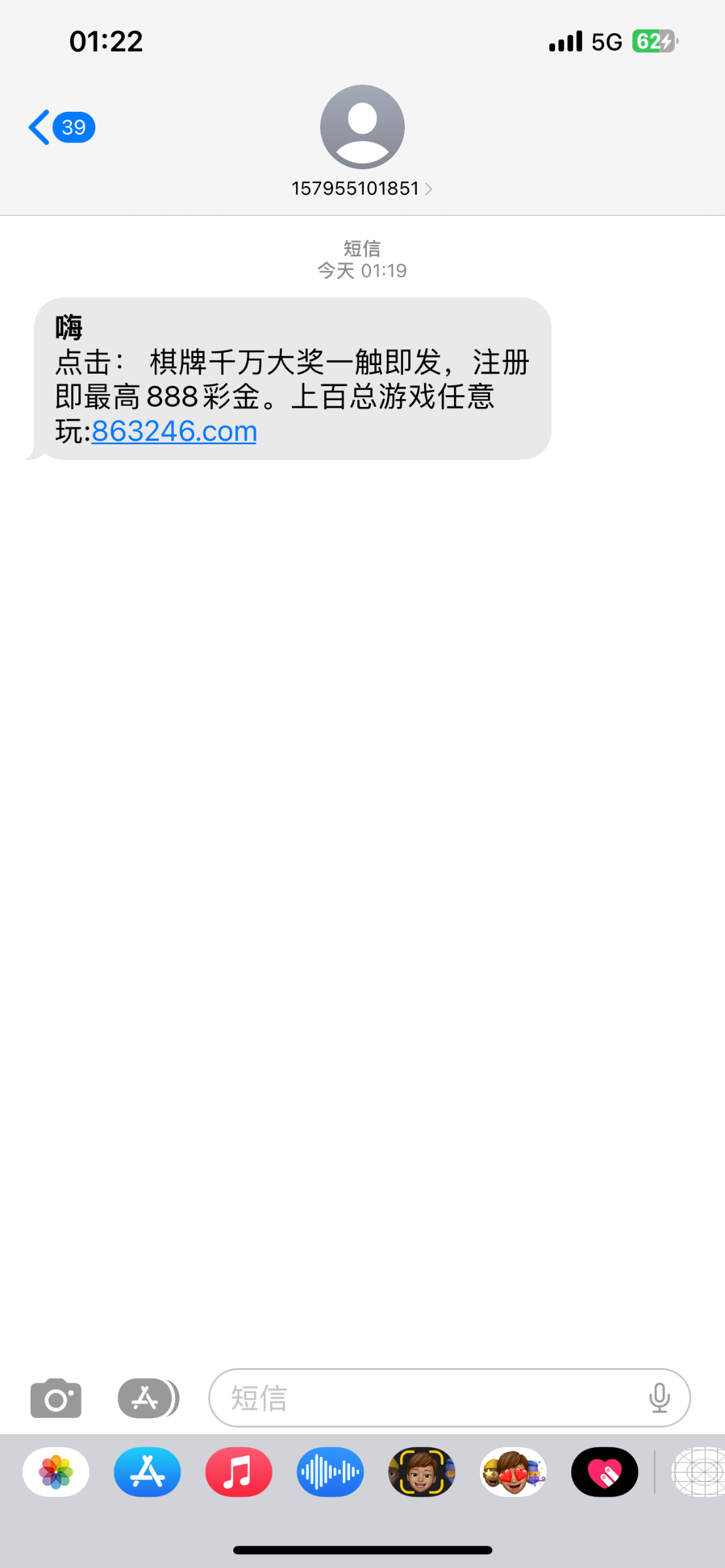Image resolution: width=725 pixels, height=1568 pixels.
Task: Open the App Store in the app strip
Action: tap(148, 1472)
